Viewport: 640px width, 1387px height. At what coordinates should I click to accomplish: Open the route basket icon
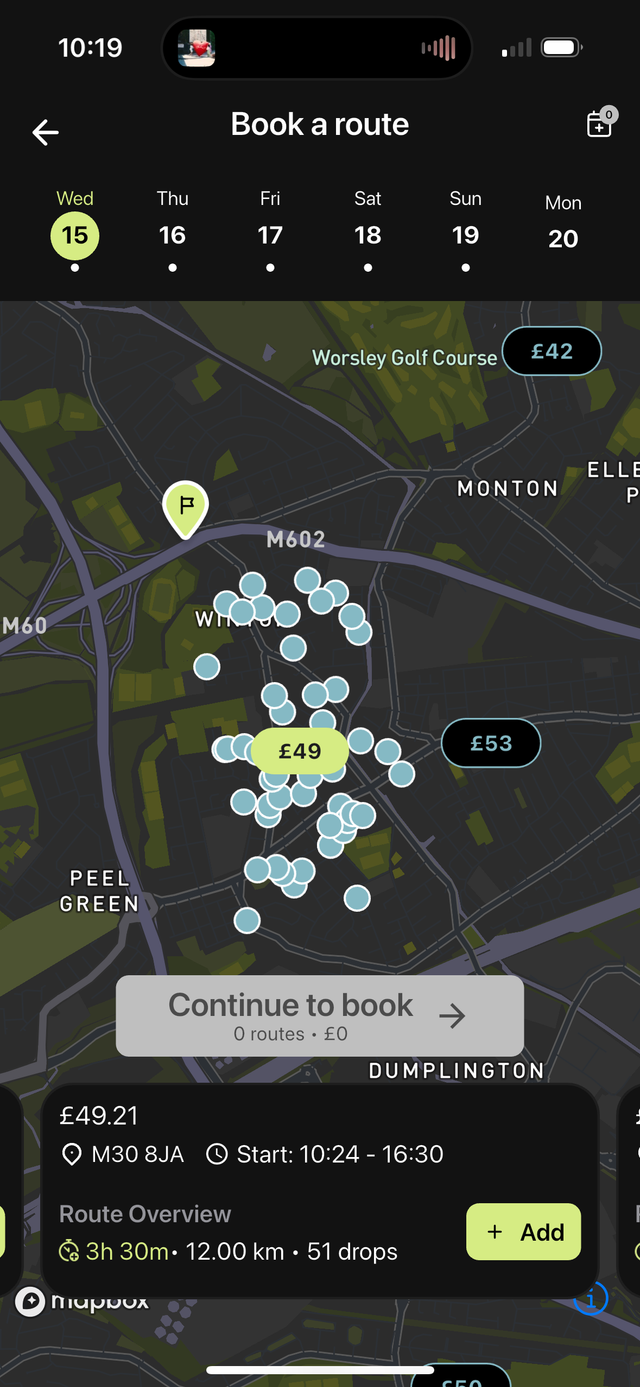599,124
